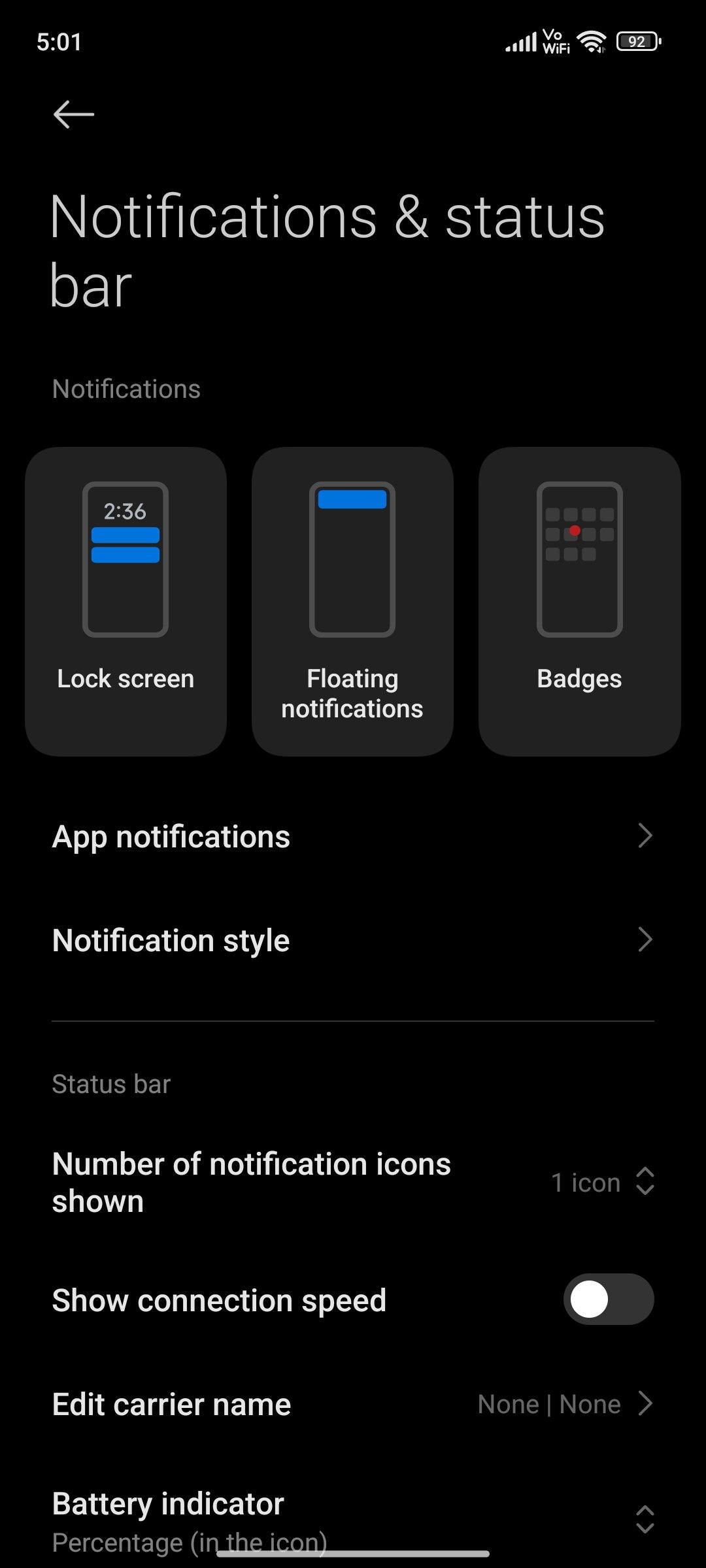This screenshot has height=1568, width=706.
Task: Toggle Show connection speed switch
Action: 608,1299
